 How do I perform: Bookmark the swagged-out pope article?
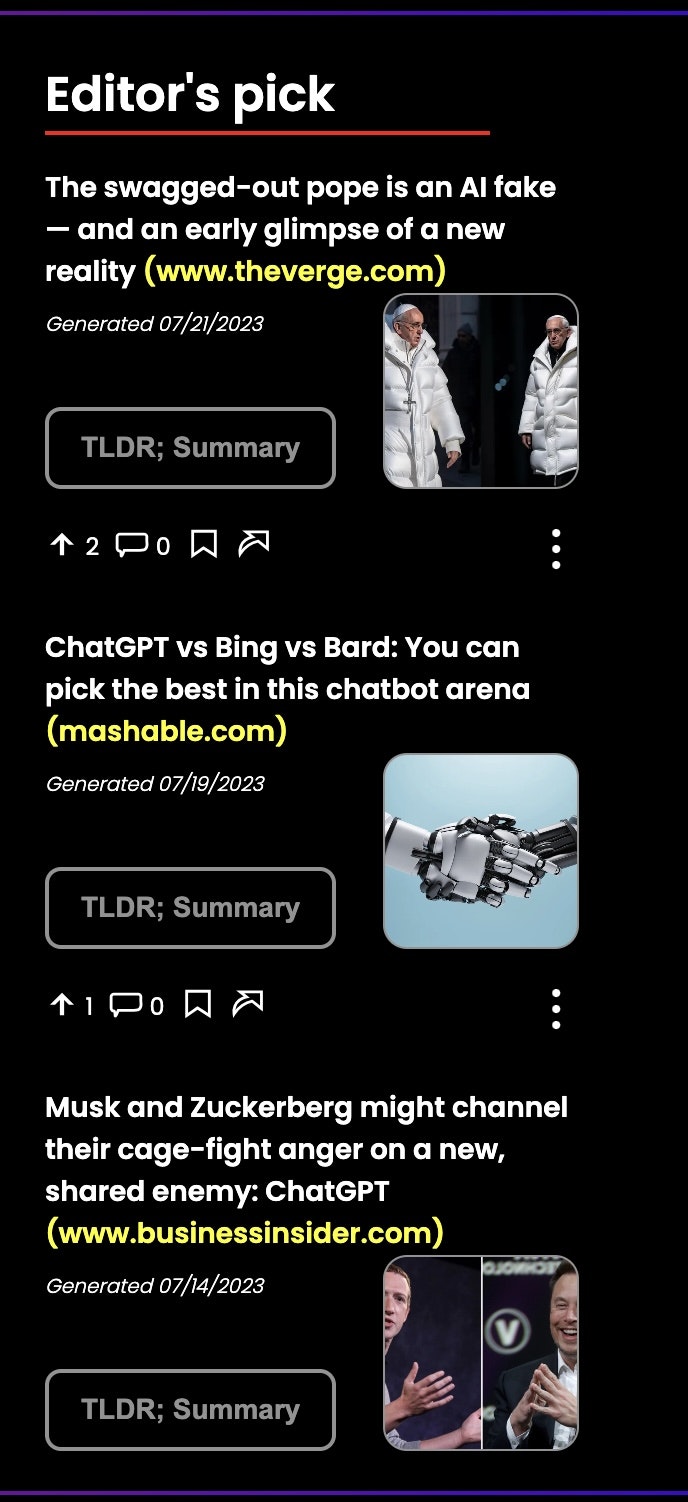coord(204,544)
